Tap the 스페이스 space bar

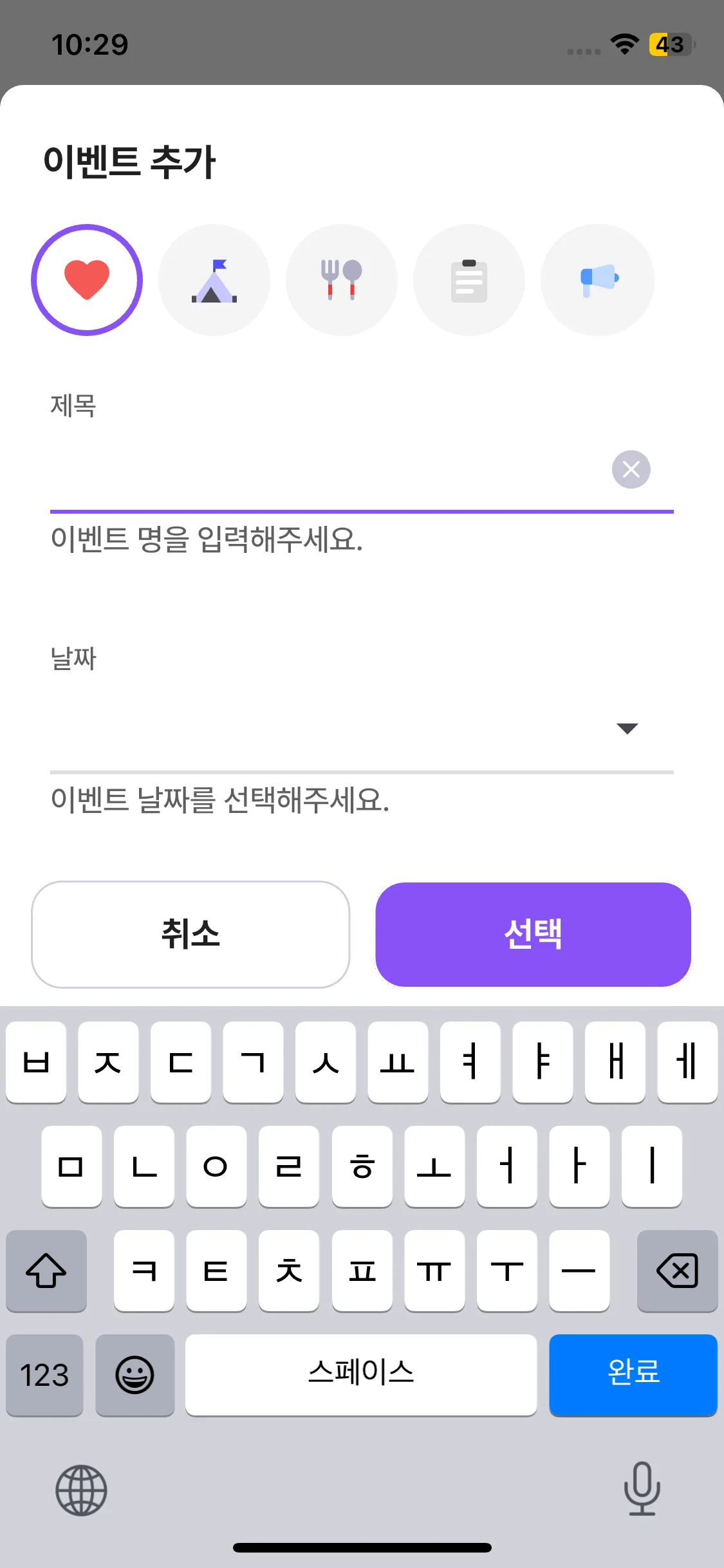361,1375
